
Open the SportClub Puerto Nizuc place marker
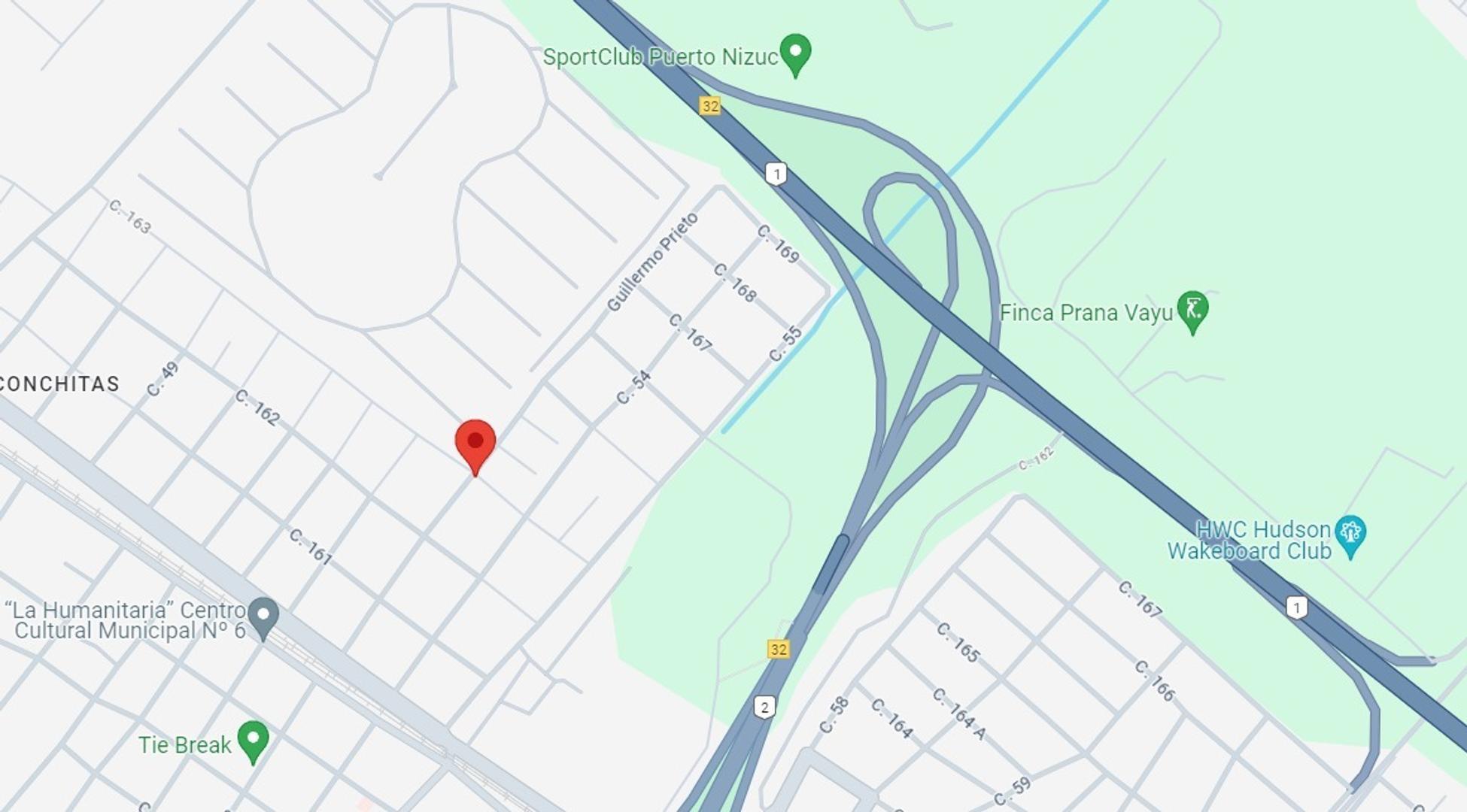coord(795,53)
